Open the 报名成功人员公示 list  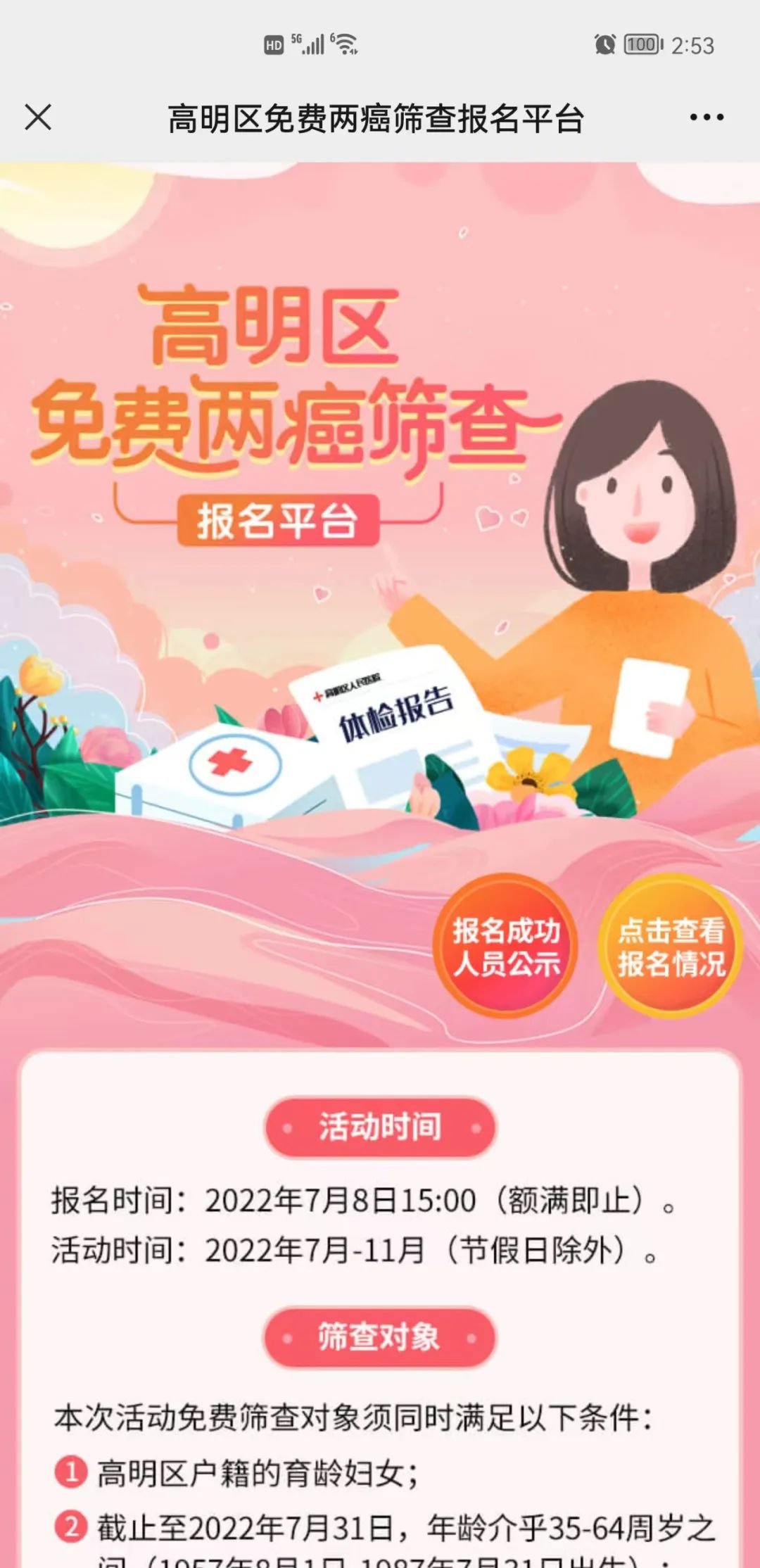tap(505, 946)
